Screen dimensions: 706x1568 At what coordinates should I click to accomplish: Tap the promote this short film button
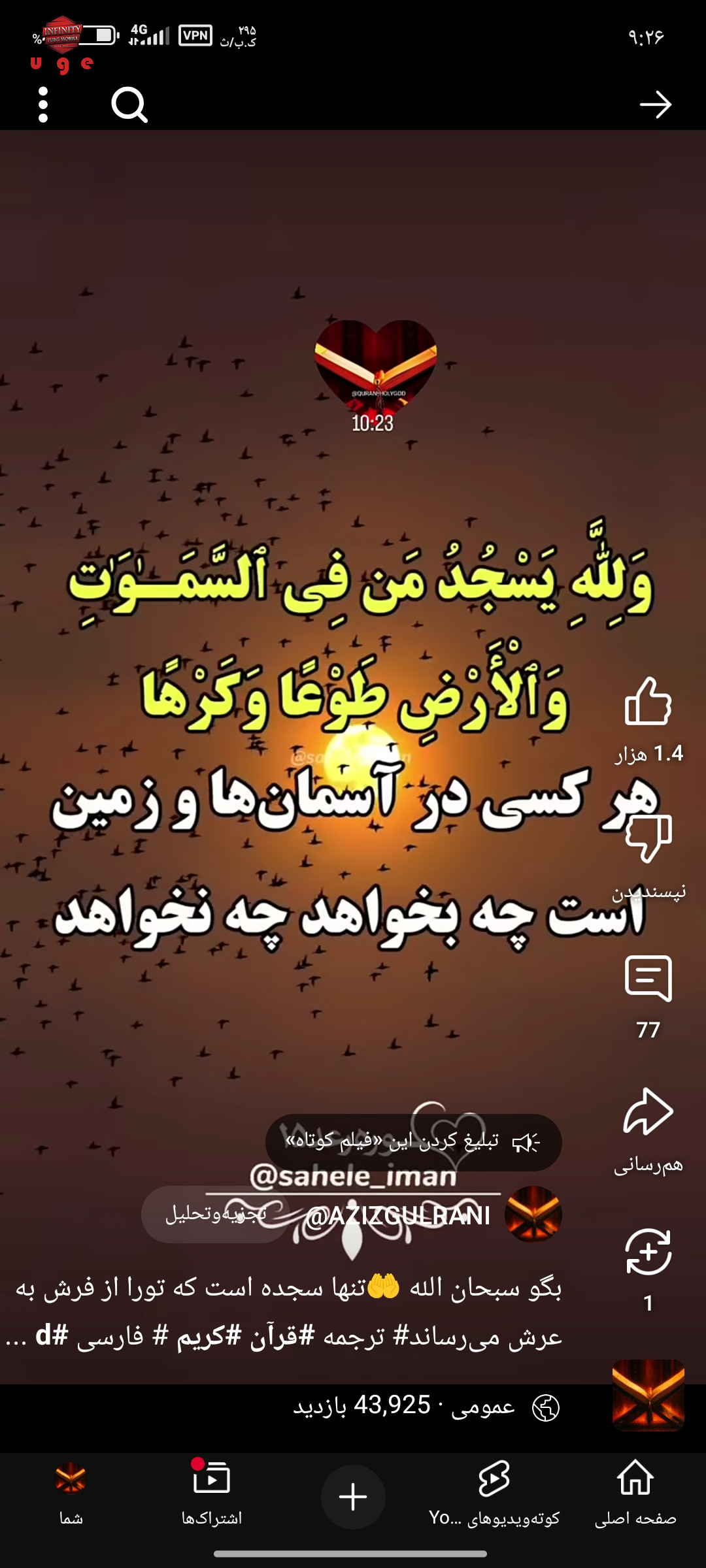[x=413, y=1142]
